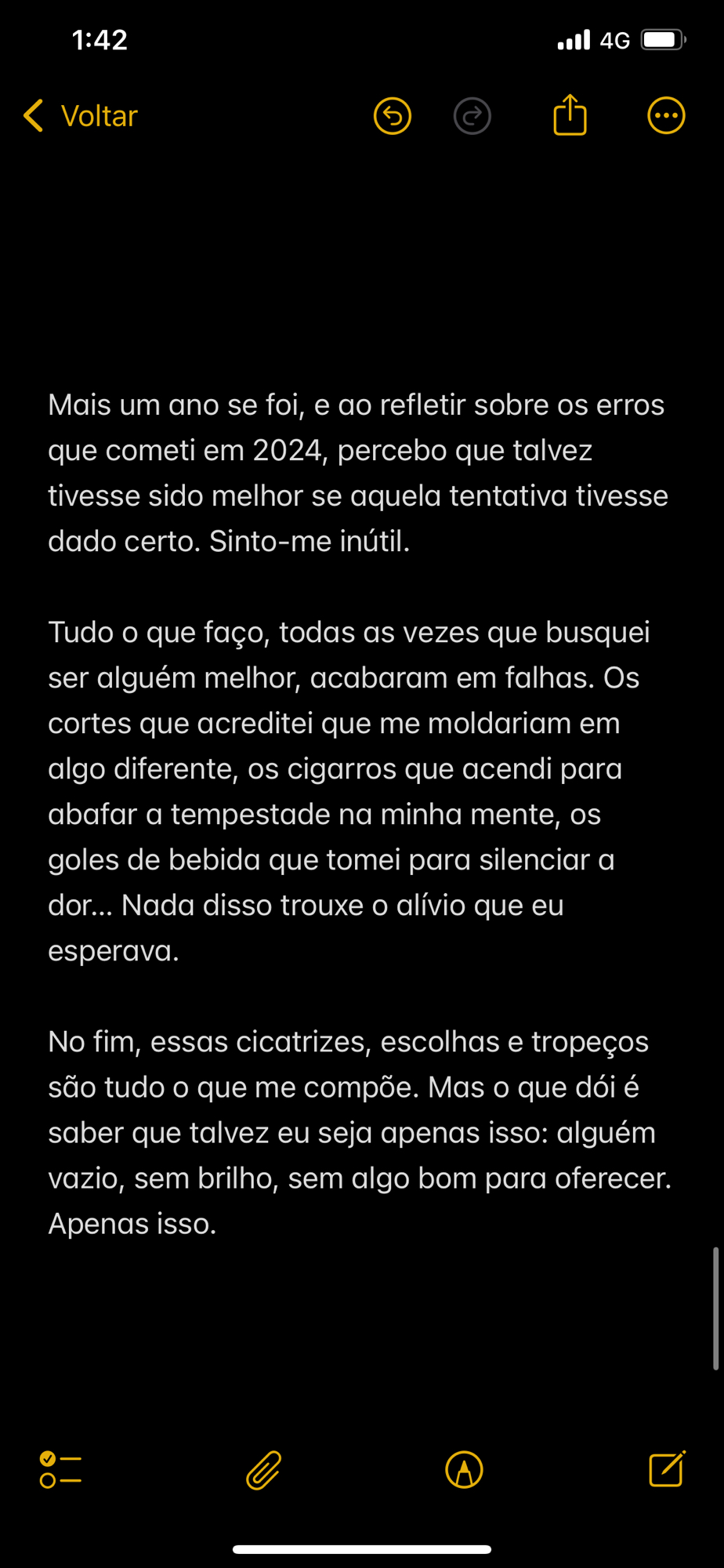Open the more options menu
Screen dimensions: 724x1568
click(x=666, y=116)
